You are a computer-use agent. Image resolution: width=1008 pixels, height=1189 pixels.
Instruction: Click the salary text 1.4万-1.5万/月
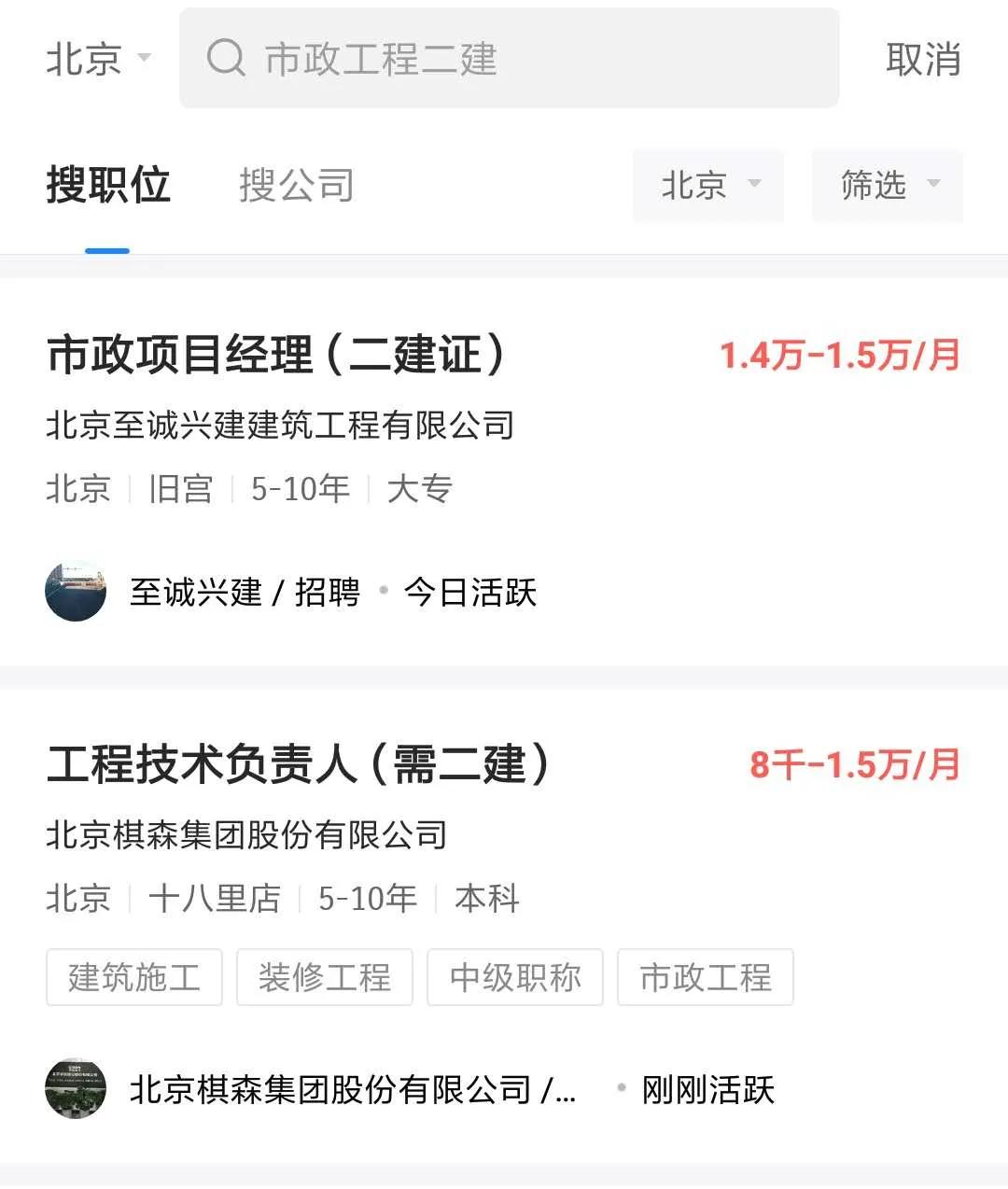tap(839, 356)
